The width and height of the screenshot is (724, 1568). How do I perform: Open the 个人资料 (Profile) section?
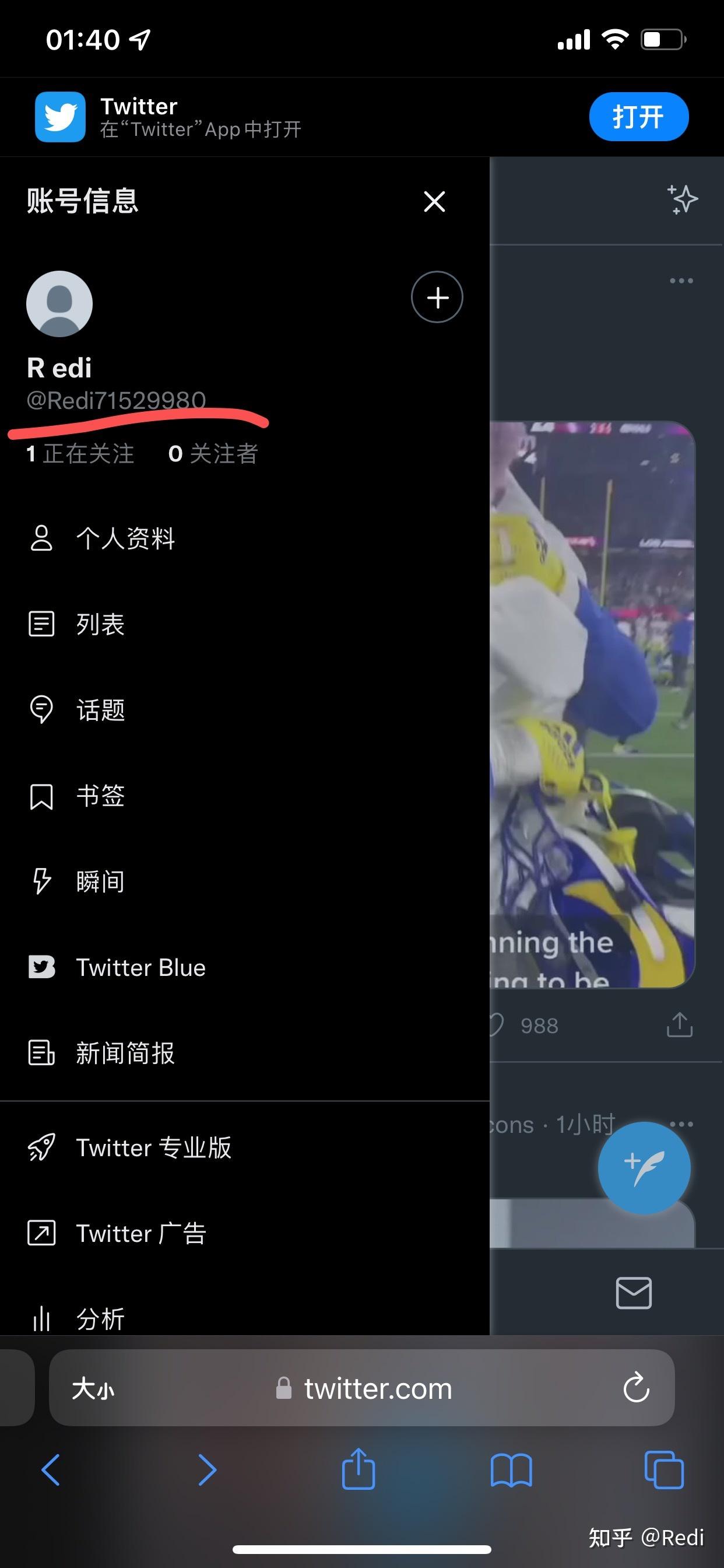[x=125, y=538]
